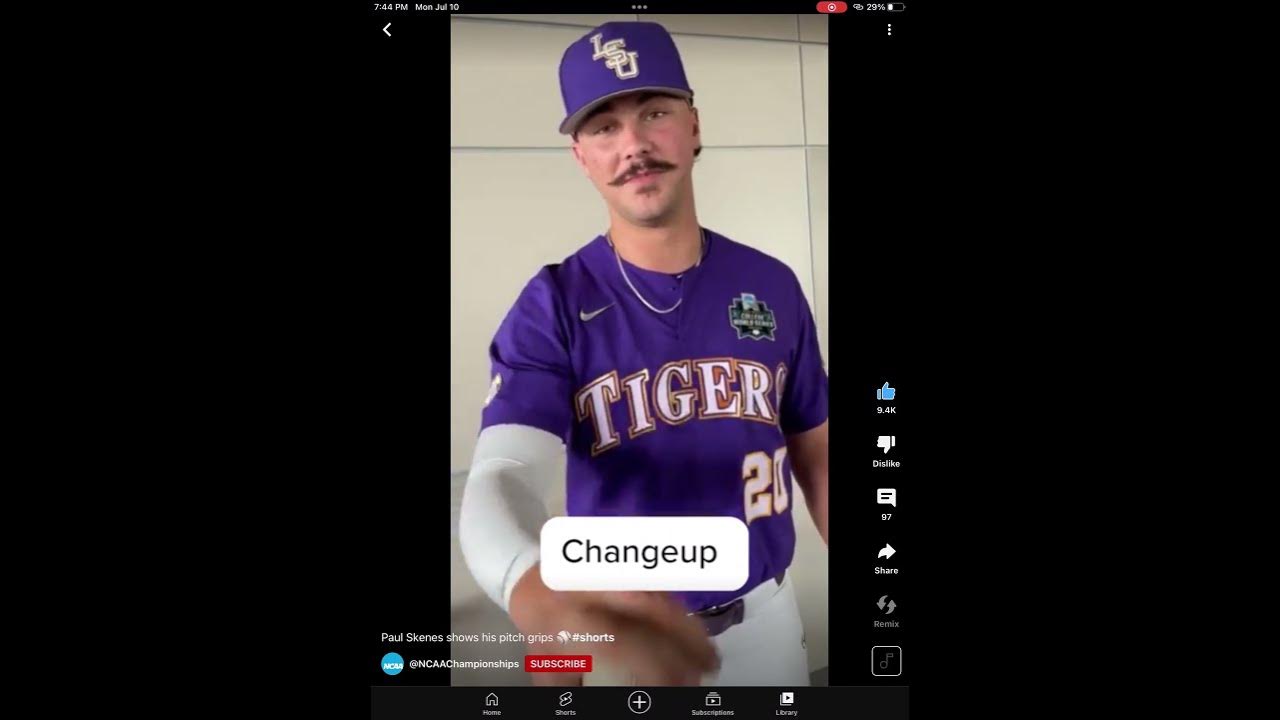Dislike this Short
This screenshot has width=1280, height=720.
[x=886, y=445]
